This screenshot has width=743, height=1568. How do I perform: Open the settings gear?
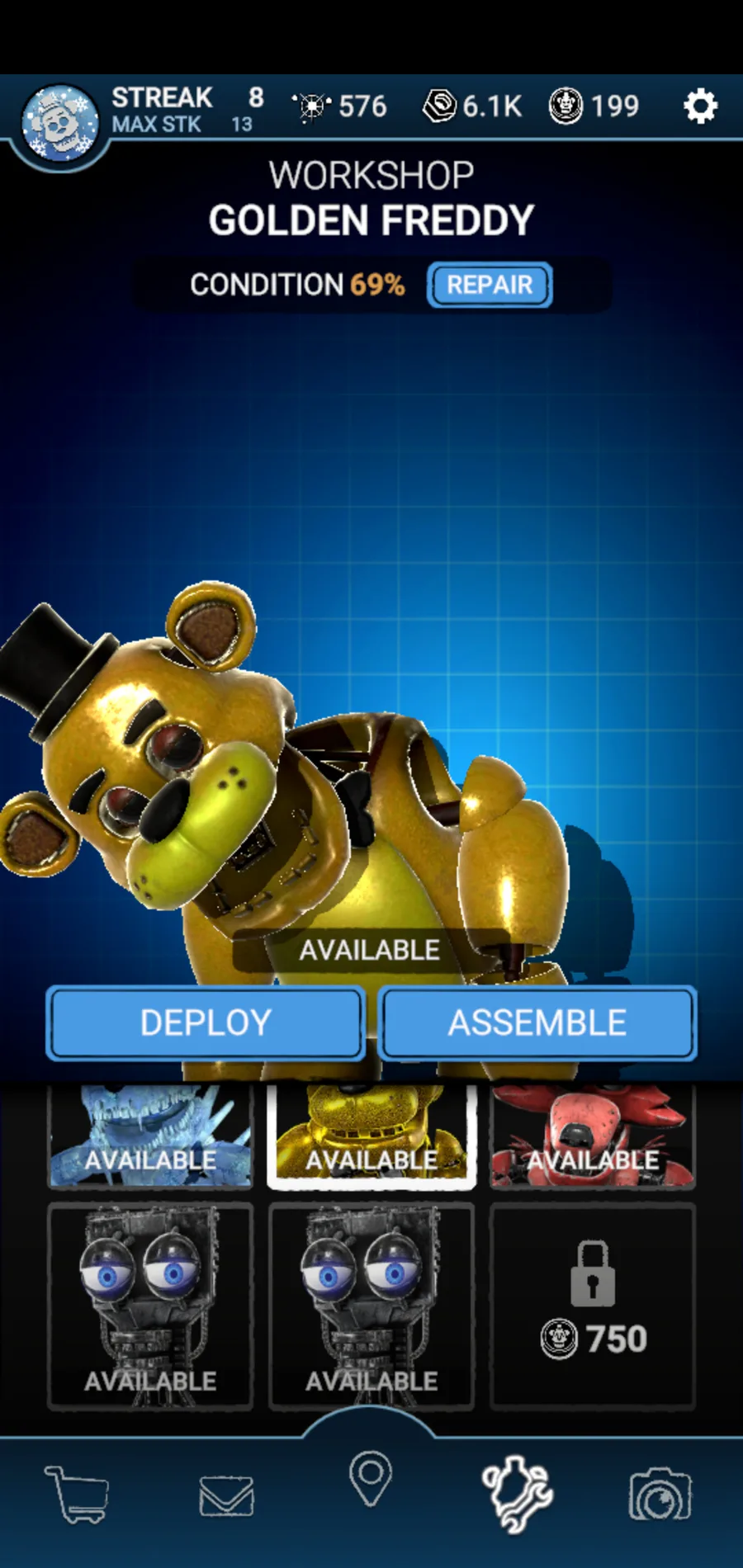(x=700, y=106)
